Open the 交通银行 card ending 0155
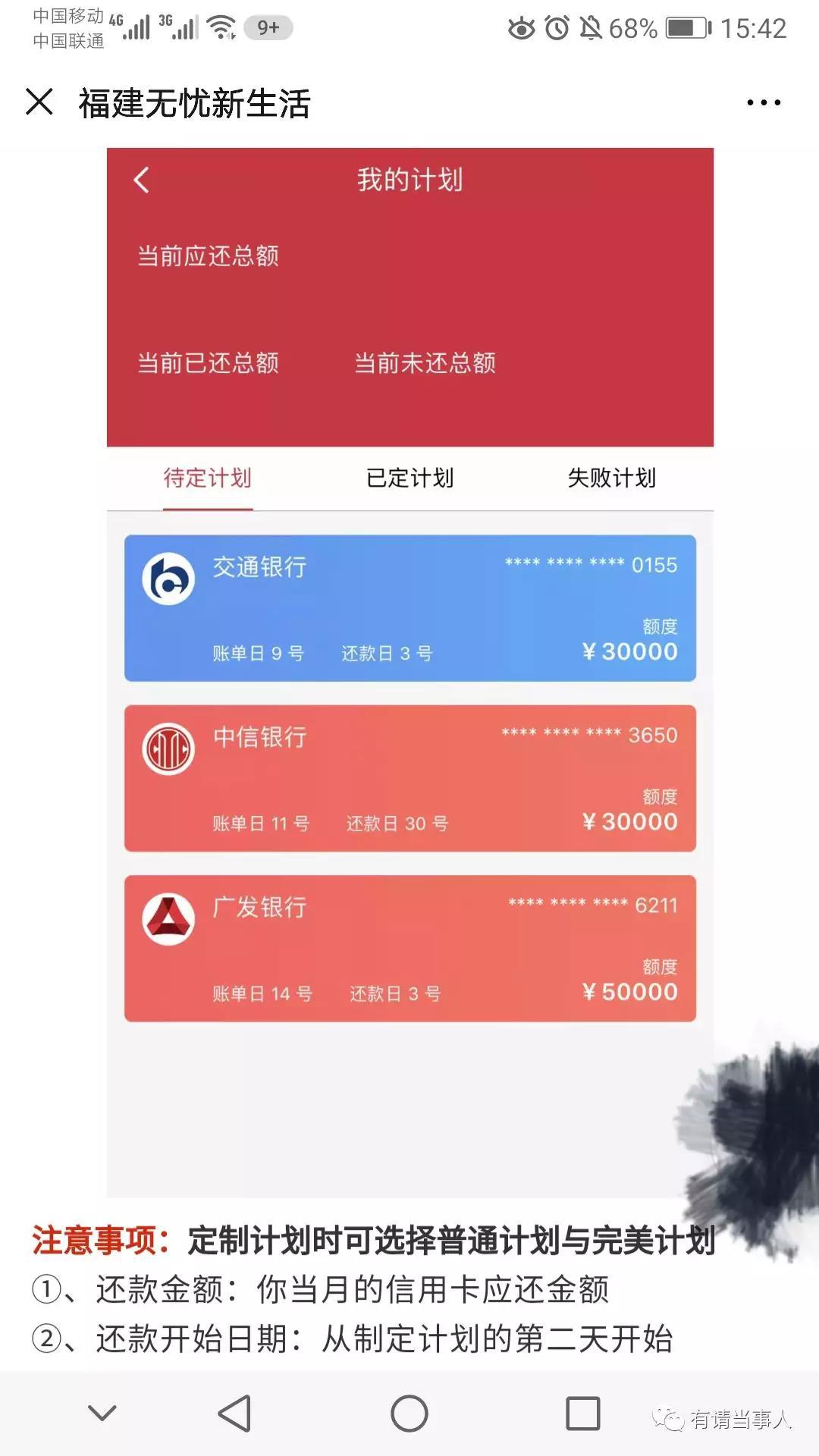 pos(409,607)
